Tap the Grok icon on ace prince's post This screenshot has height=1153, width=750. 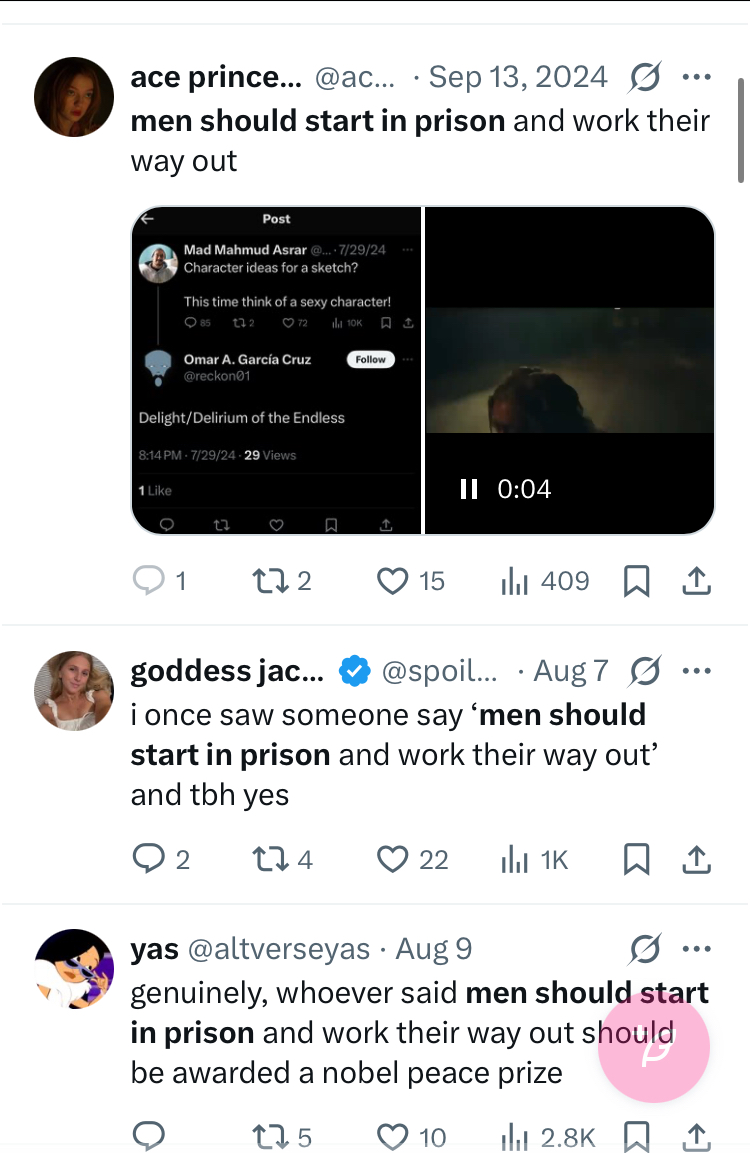pos(645,77)
